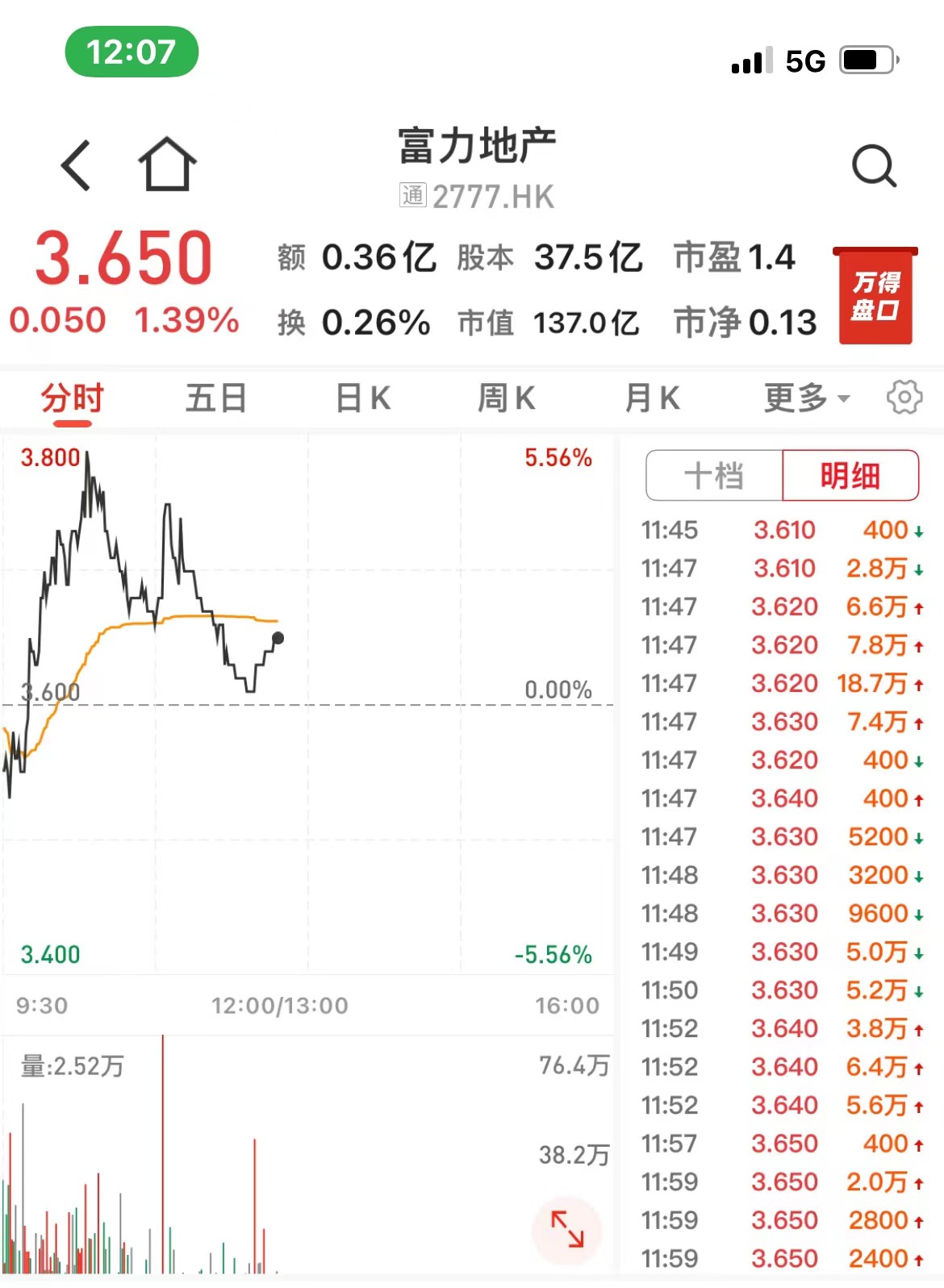944x1288 pixels.
Task: Select the 明细 trade detail tab
Action: 850,476
